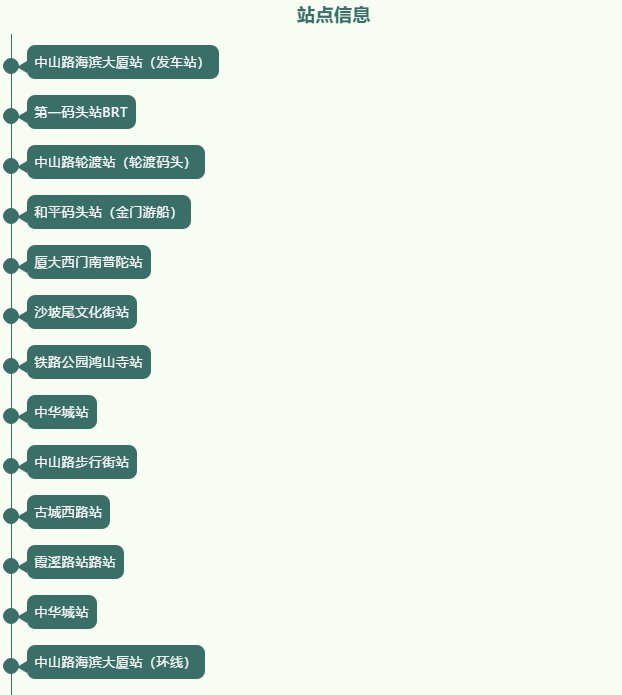Choose the 古城西路站 stop

click(x=68, y=512)
